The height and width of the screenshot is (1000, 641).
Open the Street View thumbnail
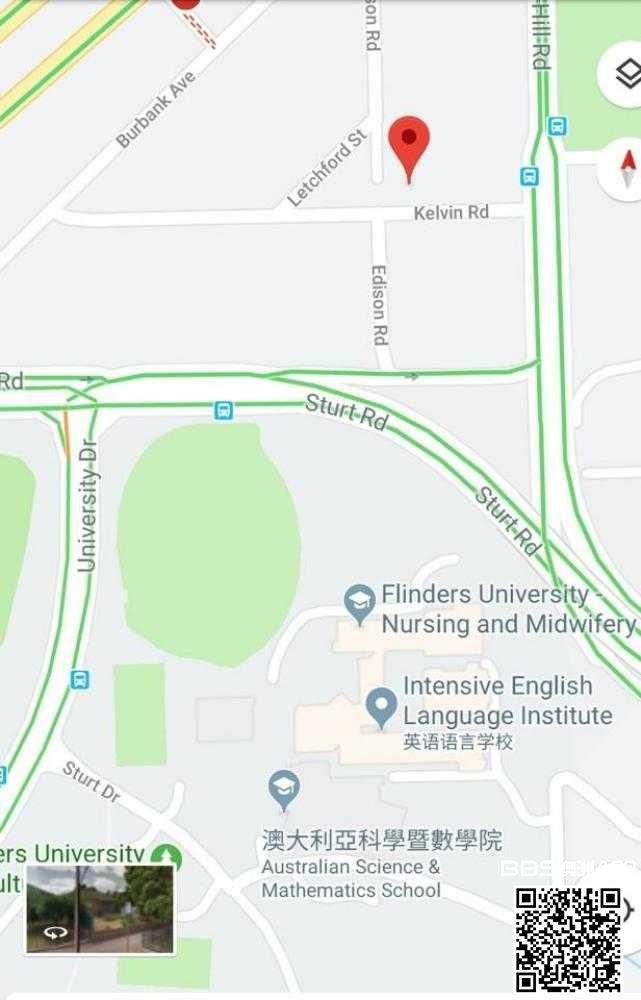(x=100, y=908)
